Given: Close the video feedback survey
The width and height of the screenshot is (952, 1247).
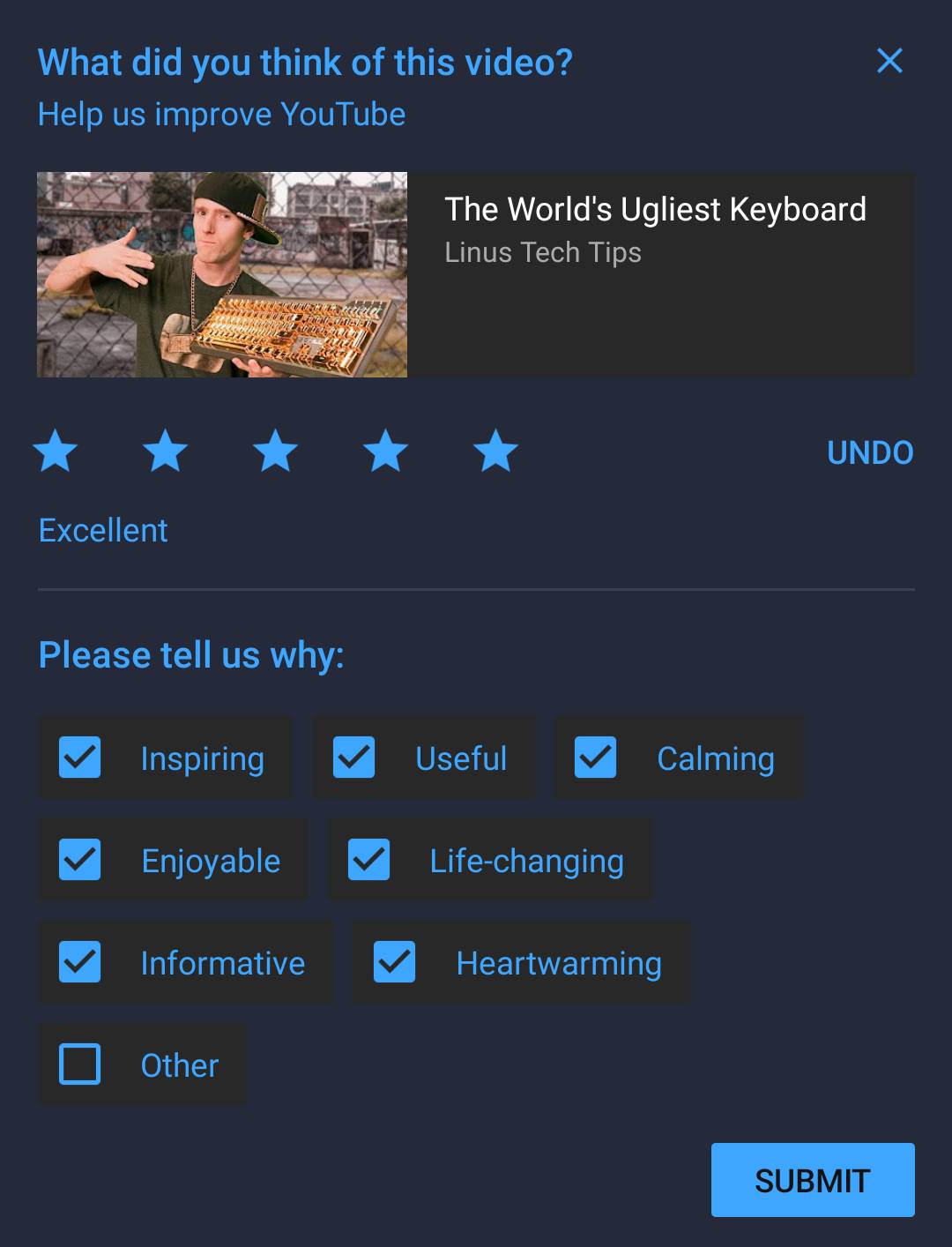Looking at the screenshot, I should (889, 61).
